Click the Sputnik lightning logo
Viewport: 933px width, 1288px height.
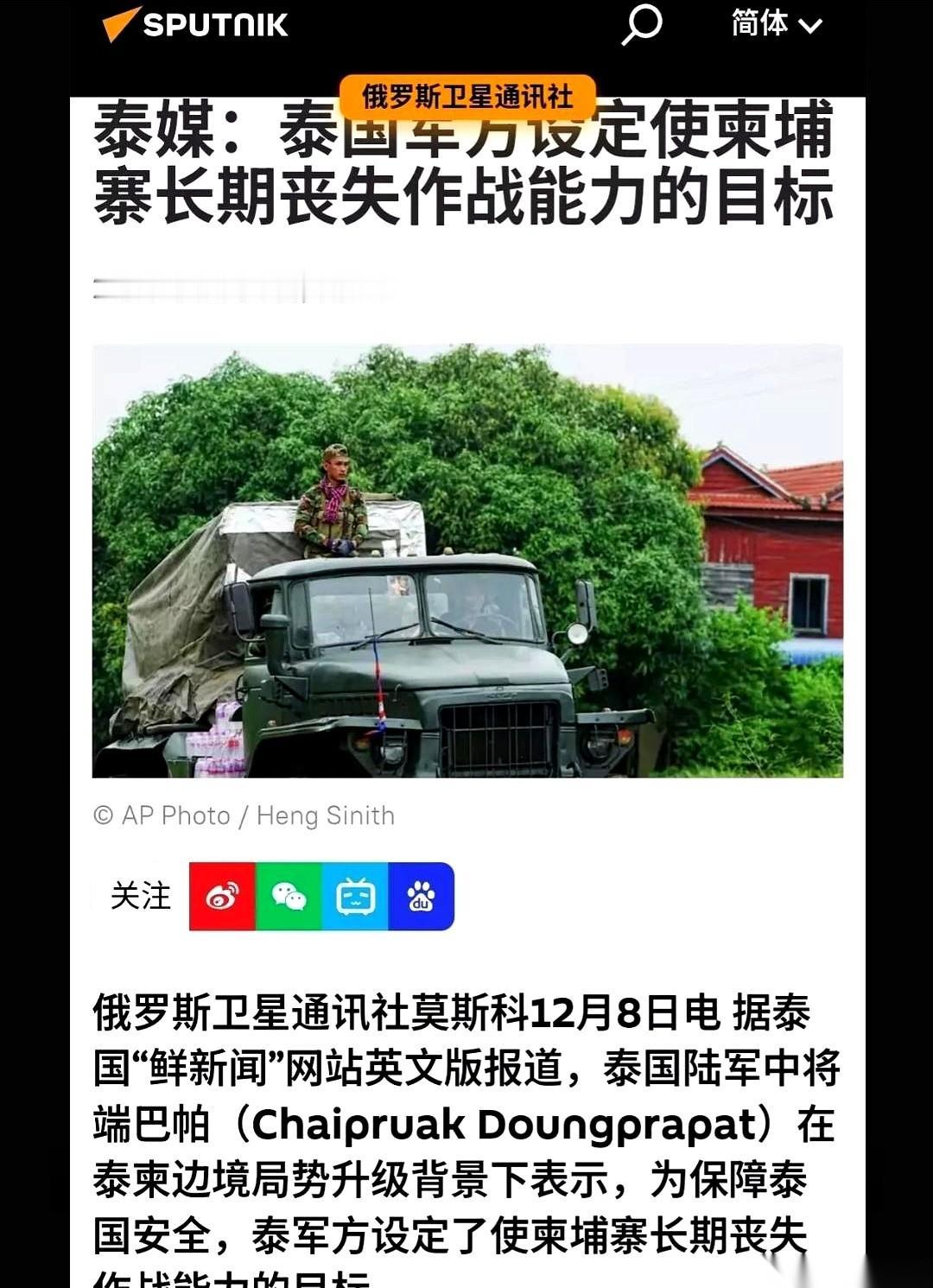click(x=121, y=23)
